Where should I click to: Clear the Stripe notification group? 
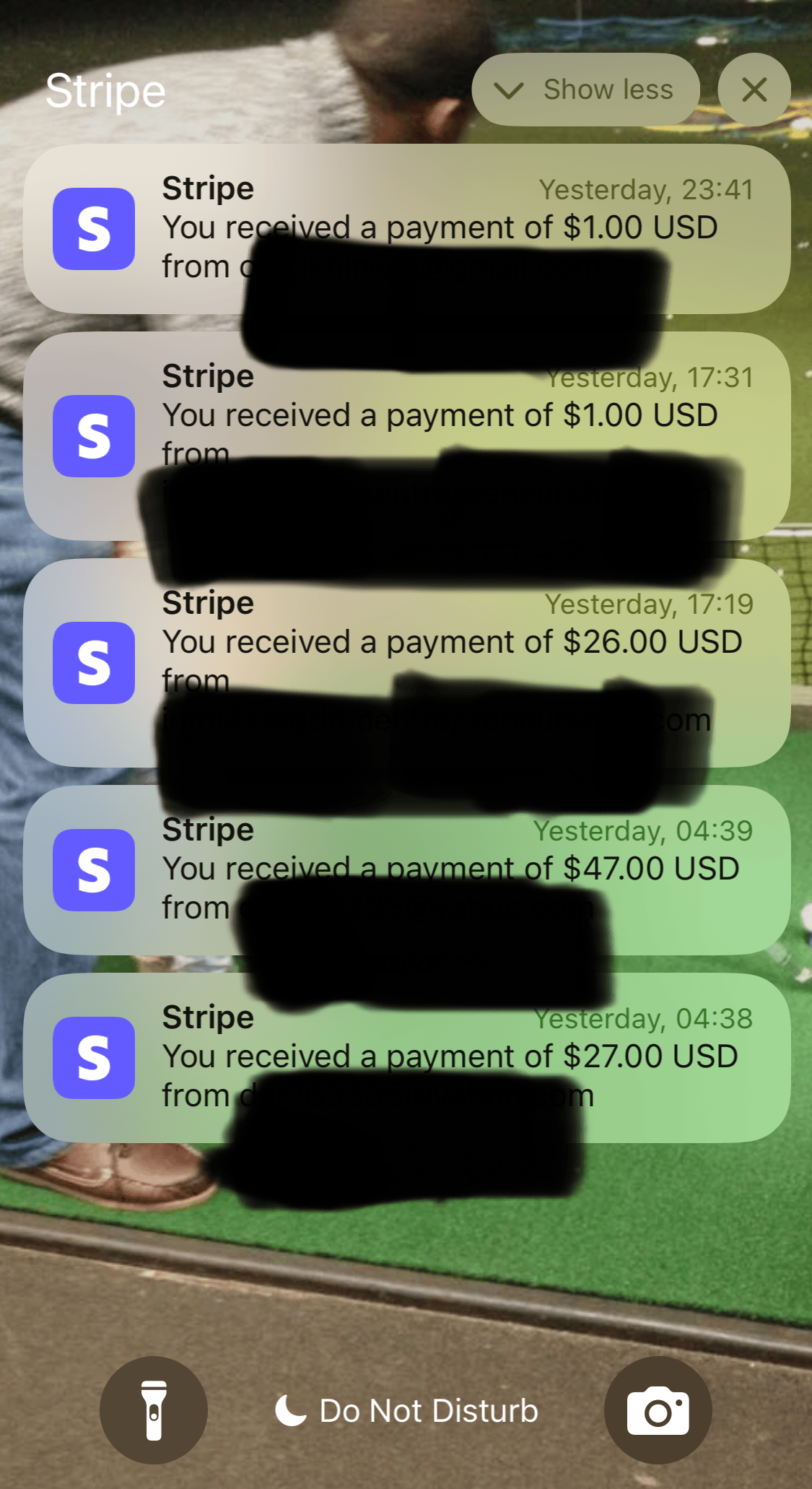[x=754, y=90]
